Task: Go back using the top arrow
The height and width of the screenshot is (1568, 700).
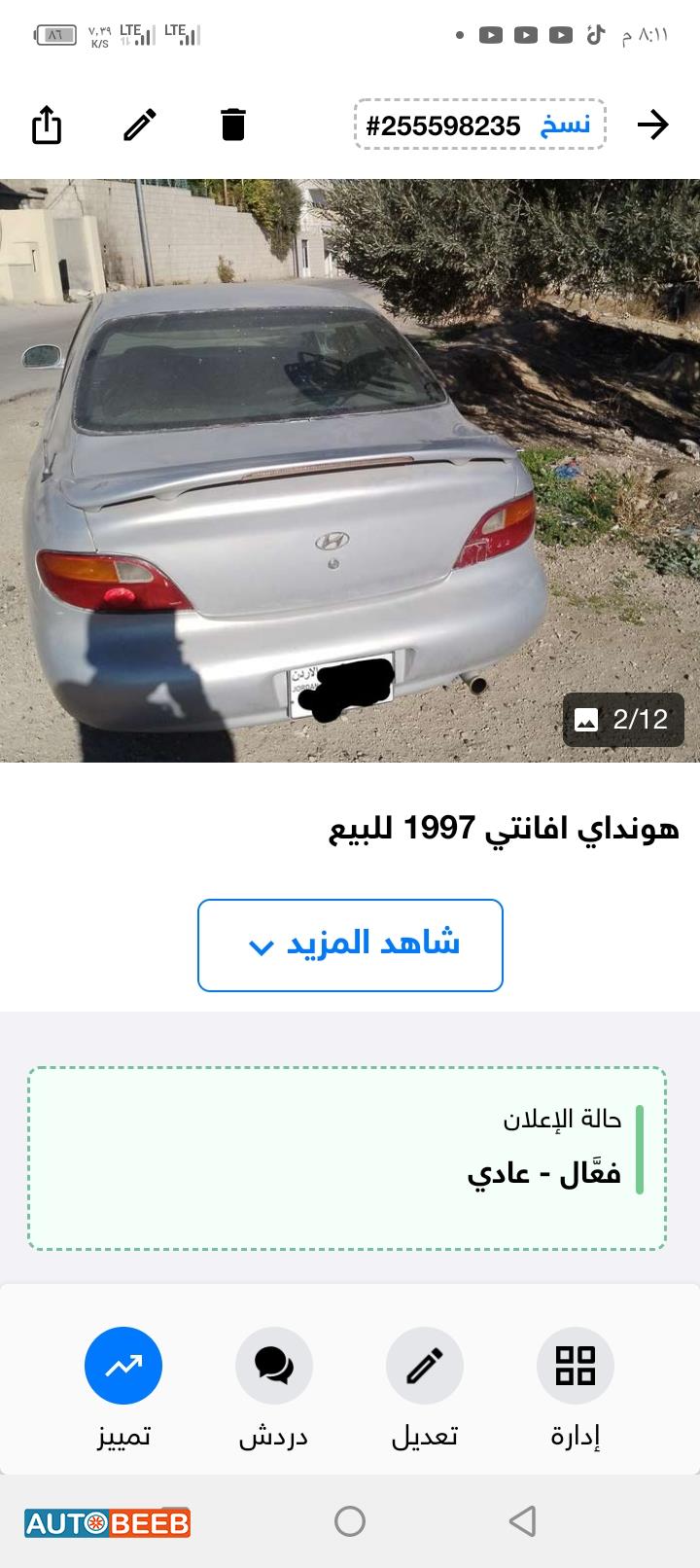Action: [x=652, y=125]
